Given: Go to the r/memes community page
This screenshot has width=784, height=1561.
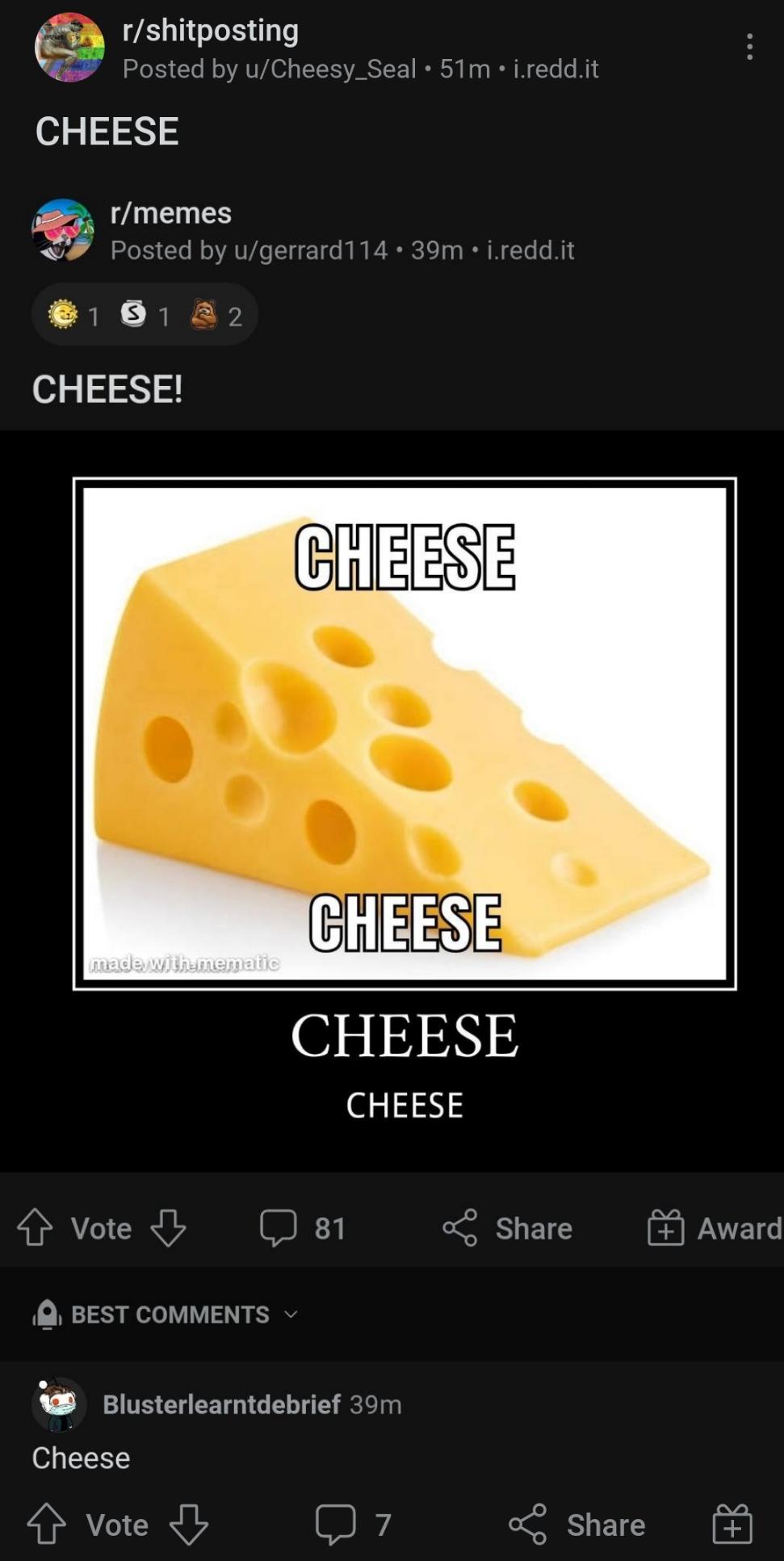Looking at the screenshot, I should [170, 212].
